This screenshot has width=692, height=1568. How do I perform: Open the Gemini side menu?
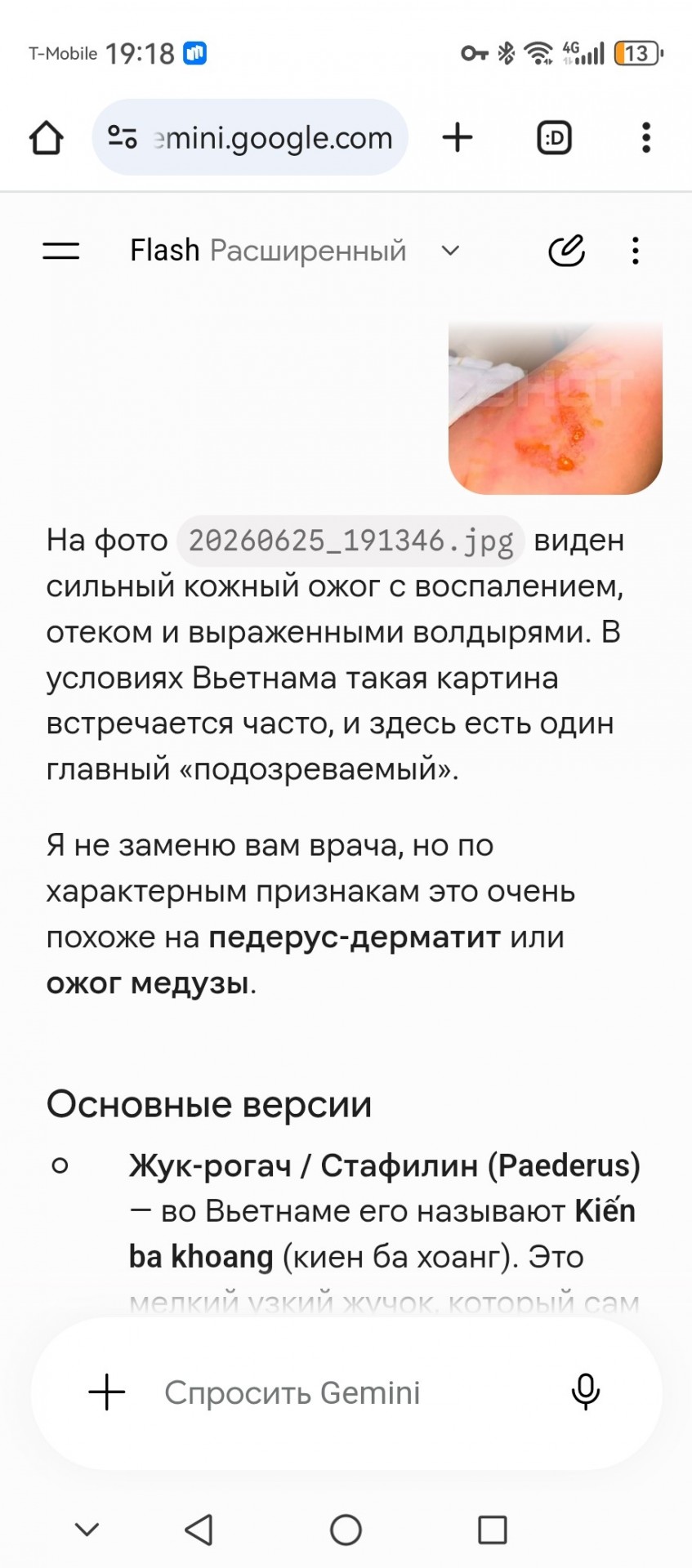click(x=61, y=251)
